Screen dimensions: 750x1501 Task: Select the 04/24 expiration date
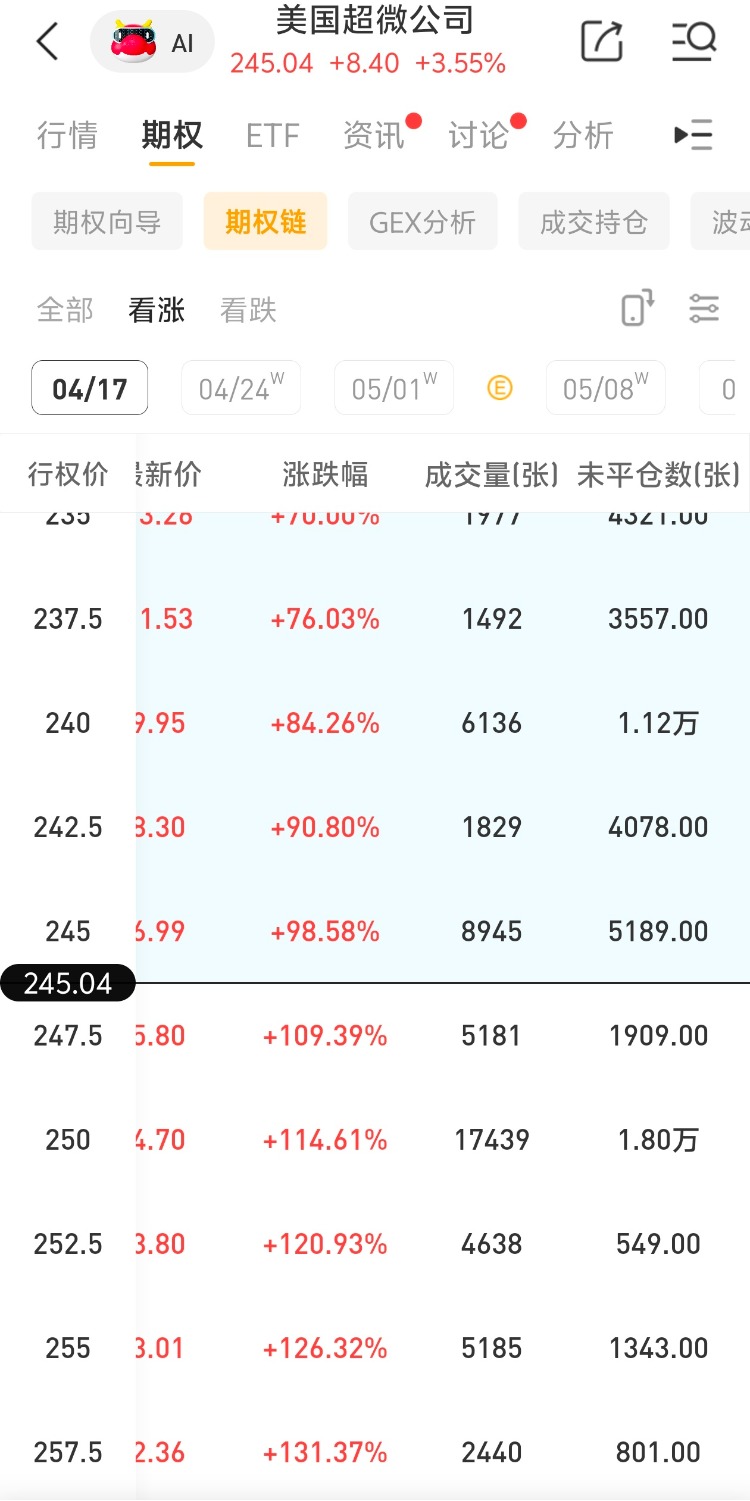[240, 388]
